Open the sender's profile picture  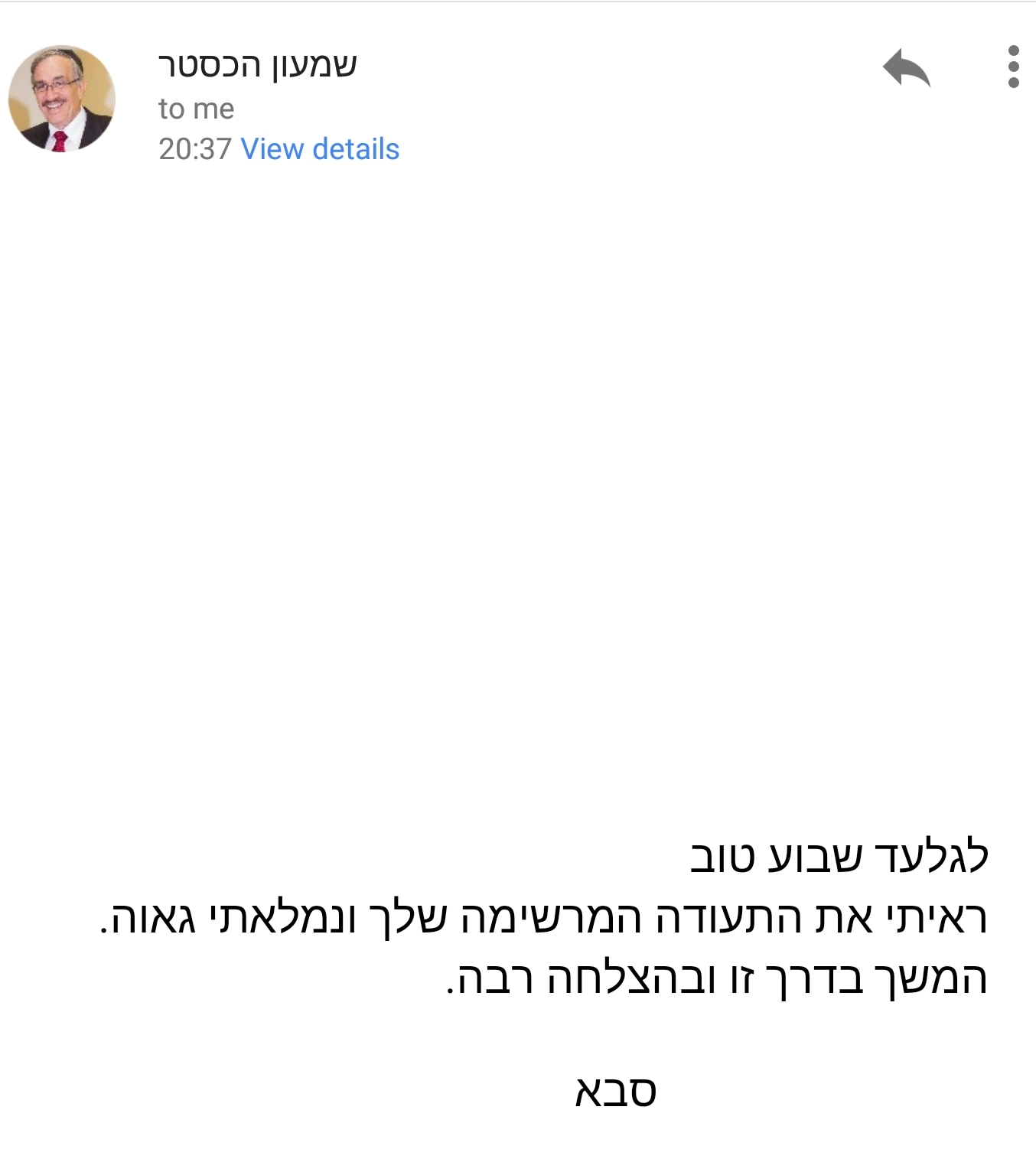pyautogui.click(x=62, y=99)
